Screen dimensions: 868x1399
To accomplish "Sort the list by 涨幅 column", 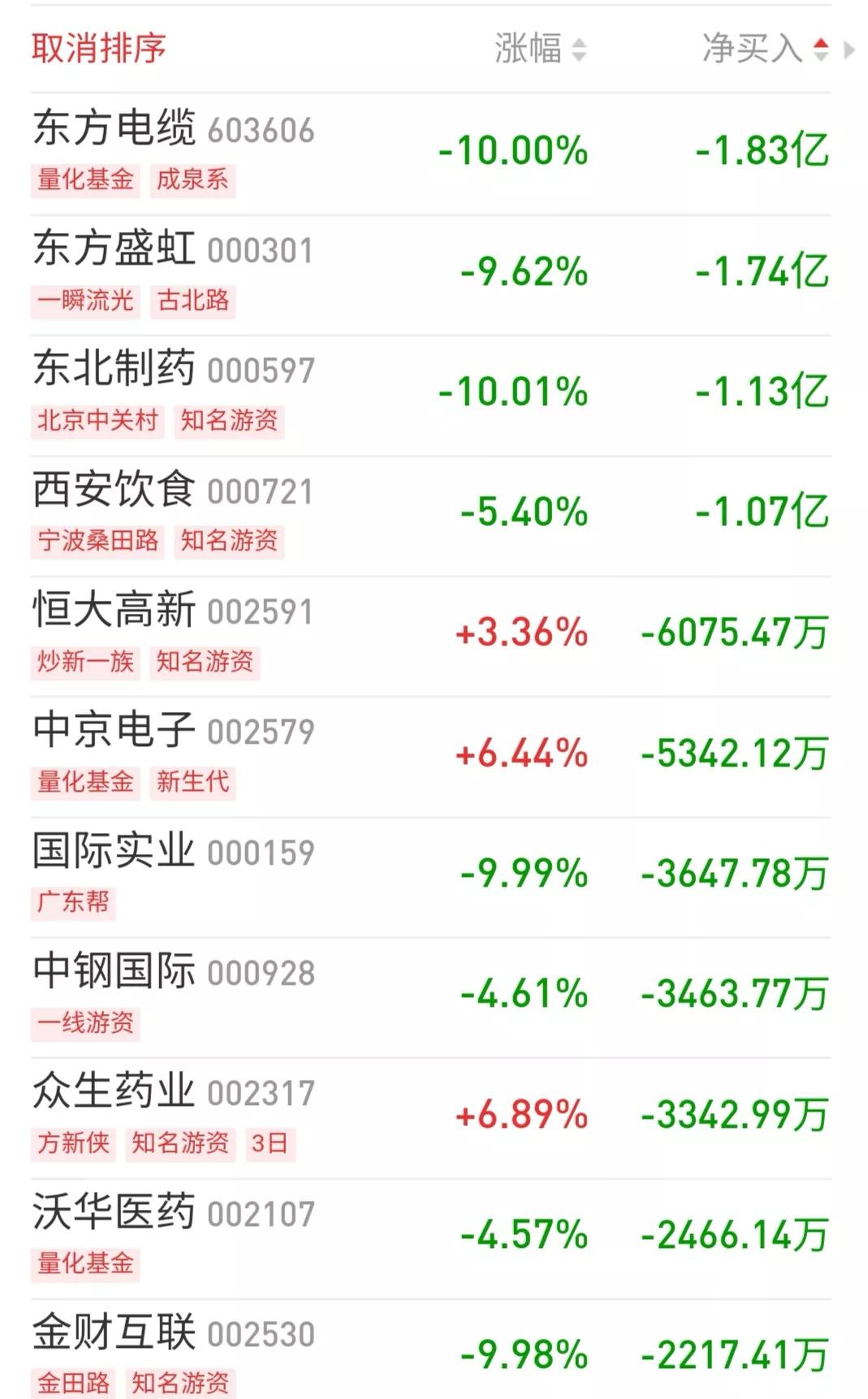I will tap(540, 49).
